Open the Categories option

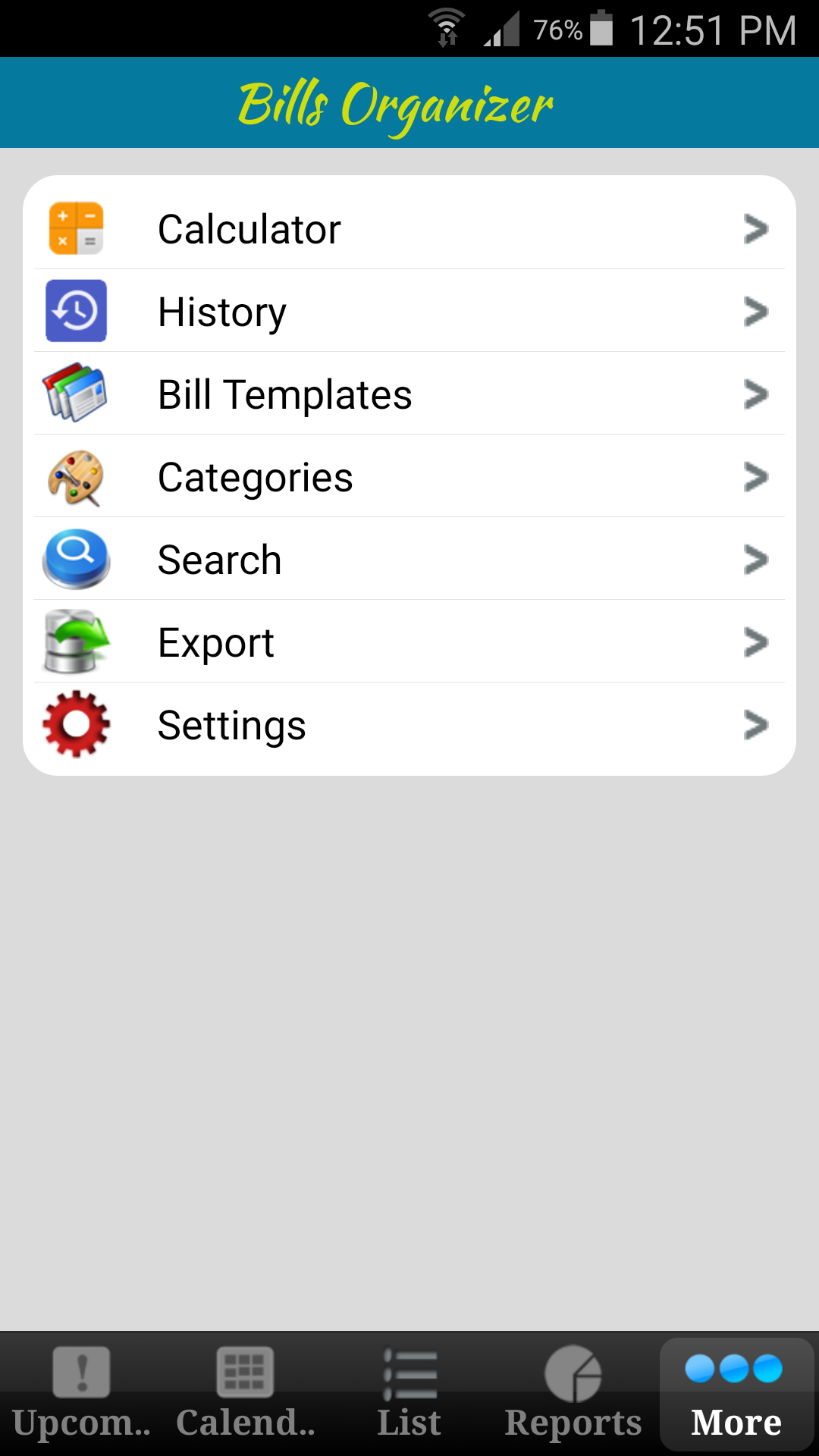point(409,475)
